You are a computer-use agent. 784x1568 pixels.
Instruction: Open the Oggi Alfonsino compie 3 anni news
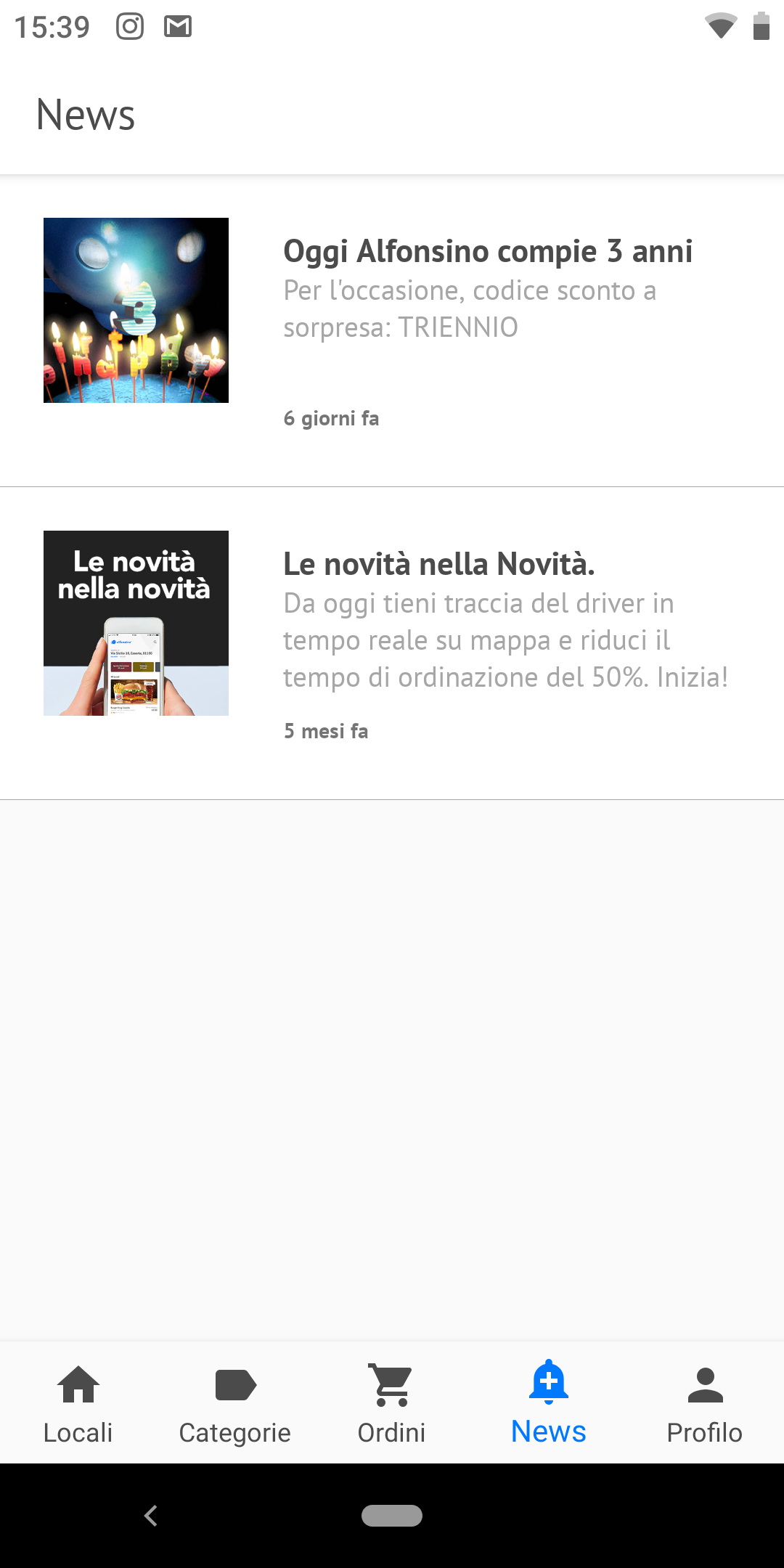(392, 331)
